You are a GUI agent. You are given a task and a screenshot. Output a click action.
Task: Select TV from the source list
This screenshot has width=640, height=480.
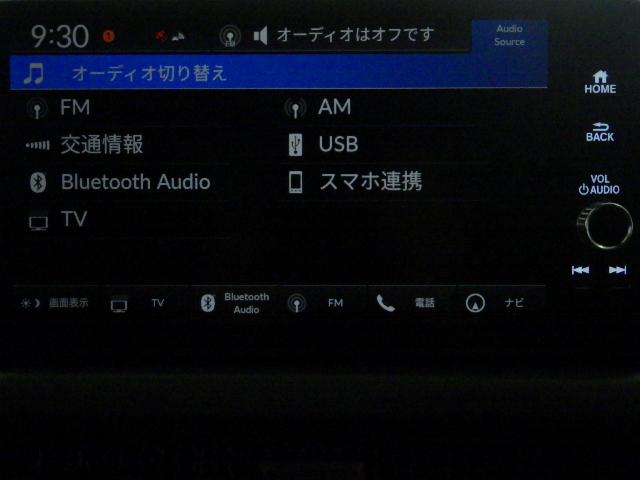pos(73,219)
